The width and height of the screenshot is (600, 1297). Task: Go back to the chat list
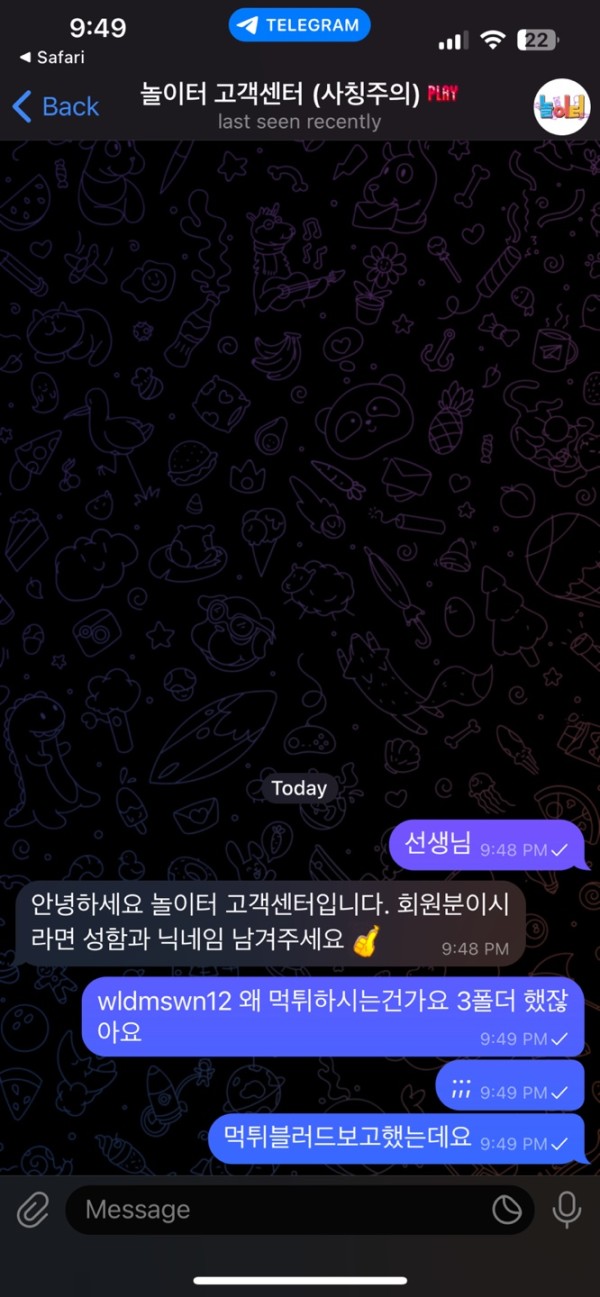coord(56,106)
